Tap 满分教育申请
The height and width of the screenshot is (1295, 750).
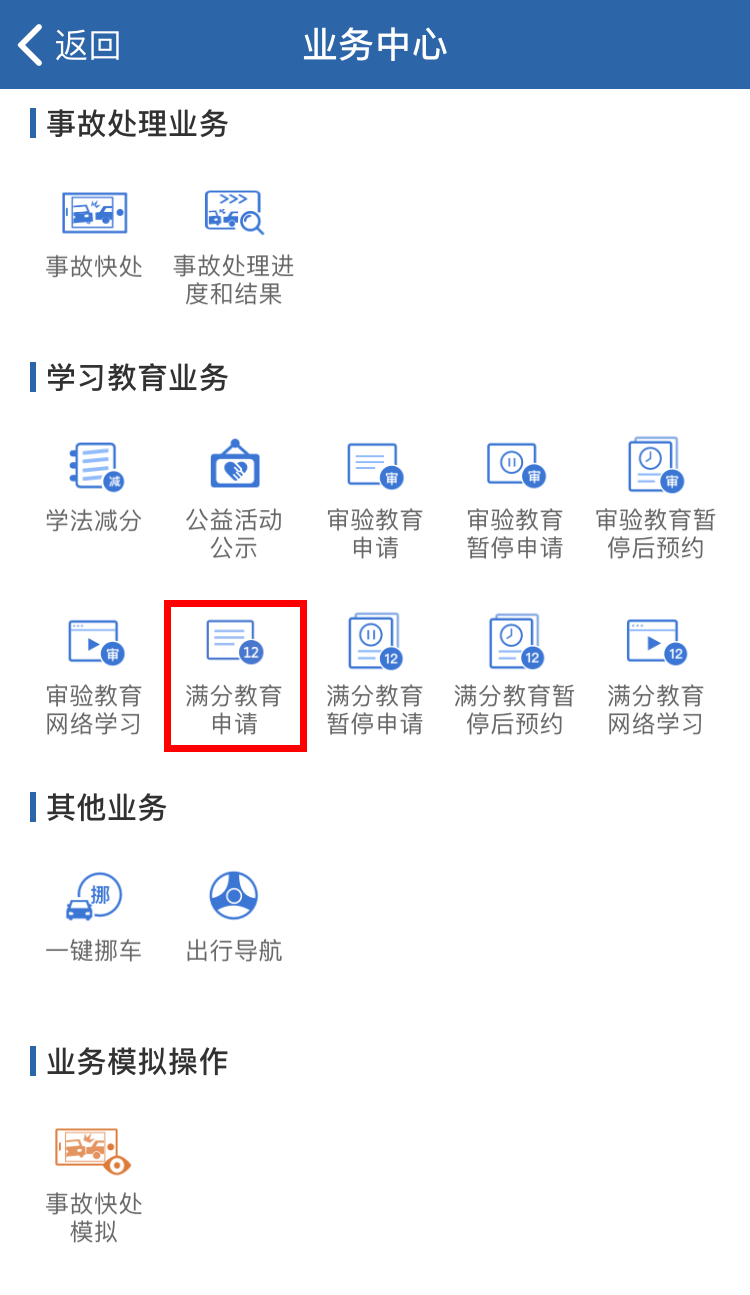click(234, 675)
